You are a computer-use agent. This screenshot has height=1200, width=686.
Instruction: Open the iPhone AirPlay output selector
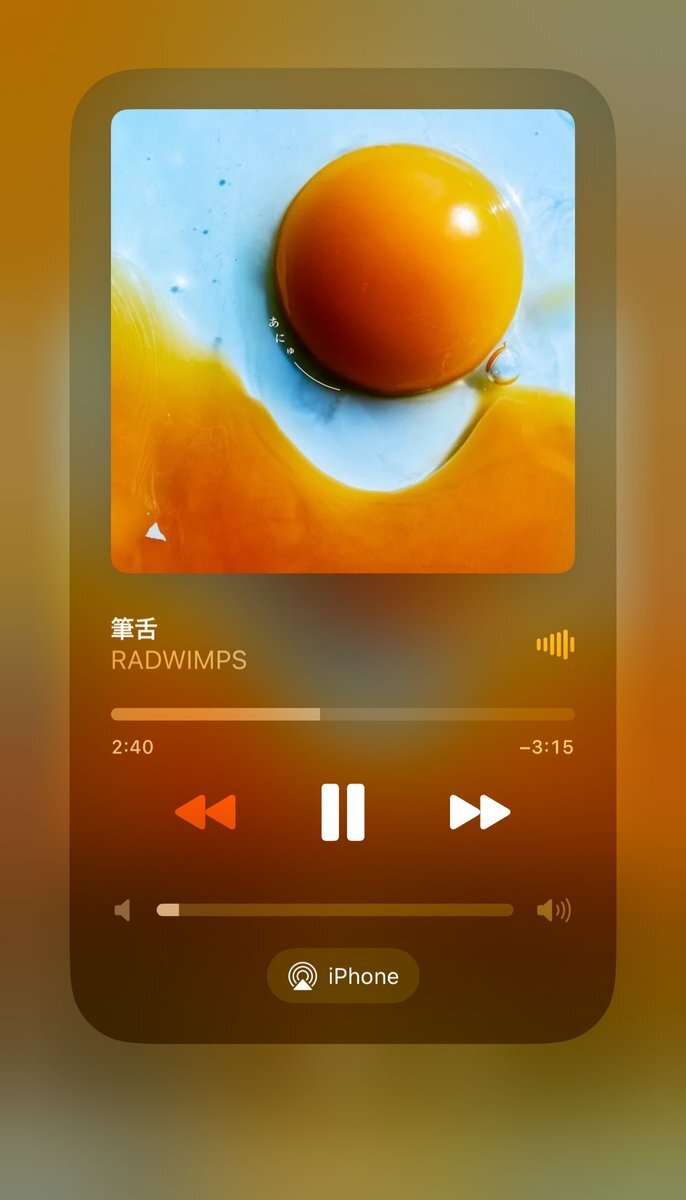(343, 976)
